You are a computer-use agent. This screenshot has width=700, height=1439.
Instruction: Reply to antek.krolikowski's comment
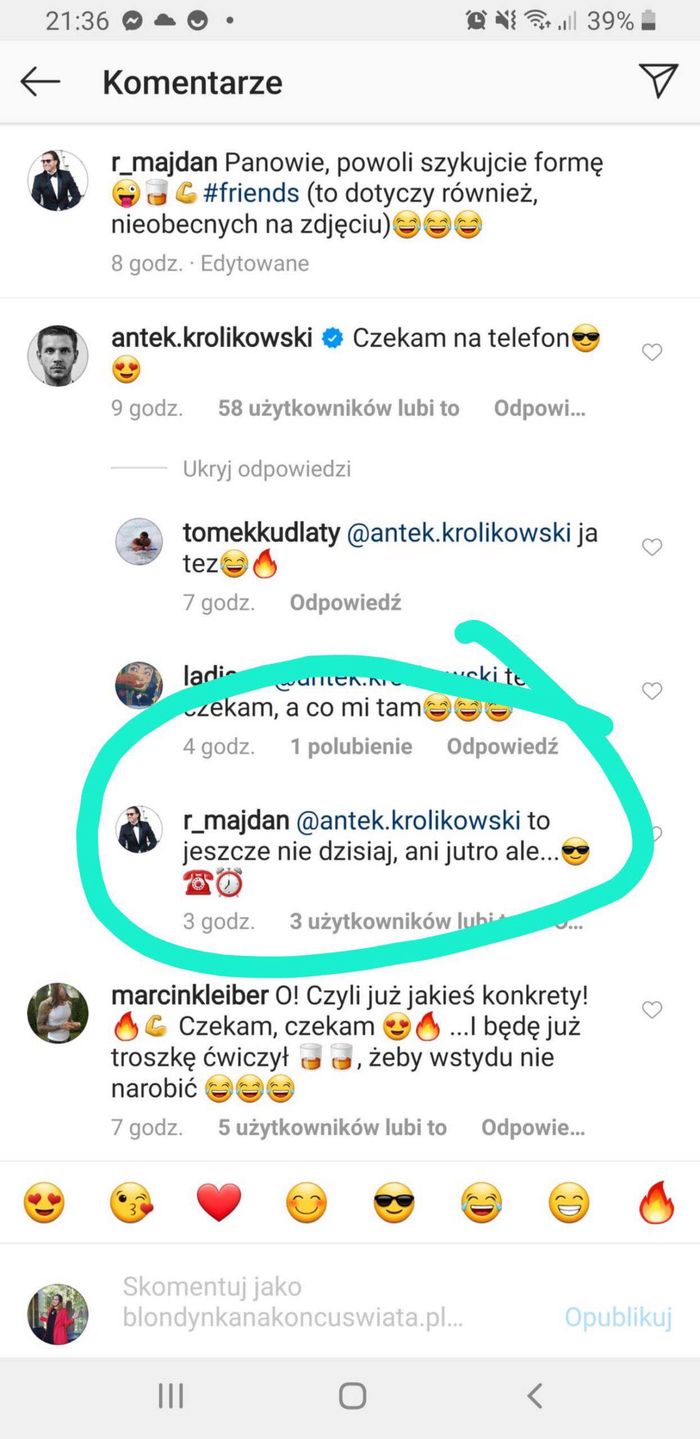pos(539,409)
